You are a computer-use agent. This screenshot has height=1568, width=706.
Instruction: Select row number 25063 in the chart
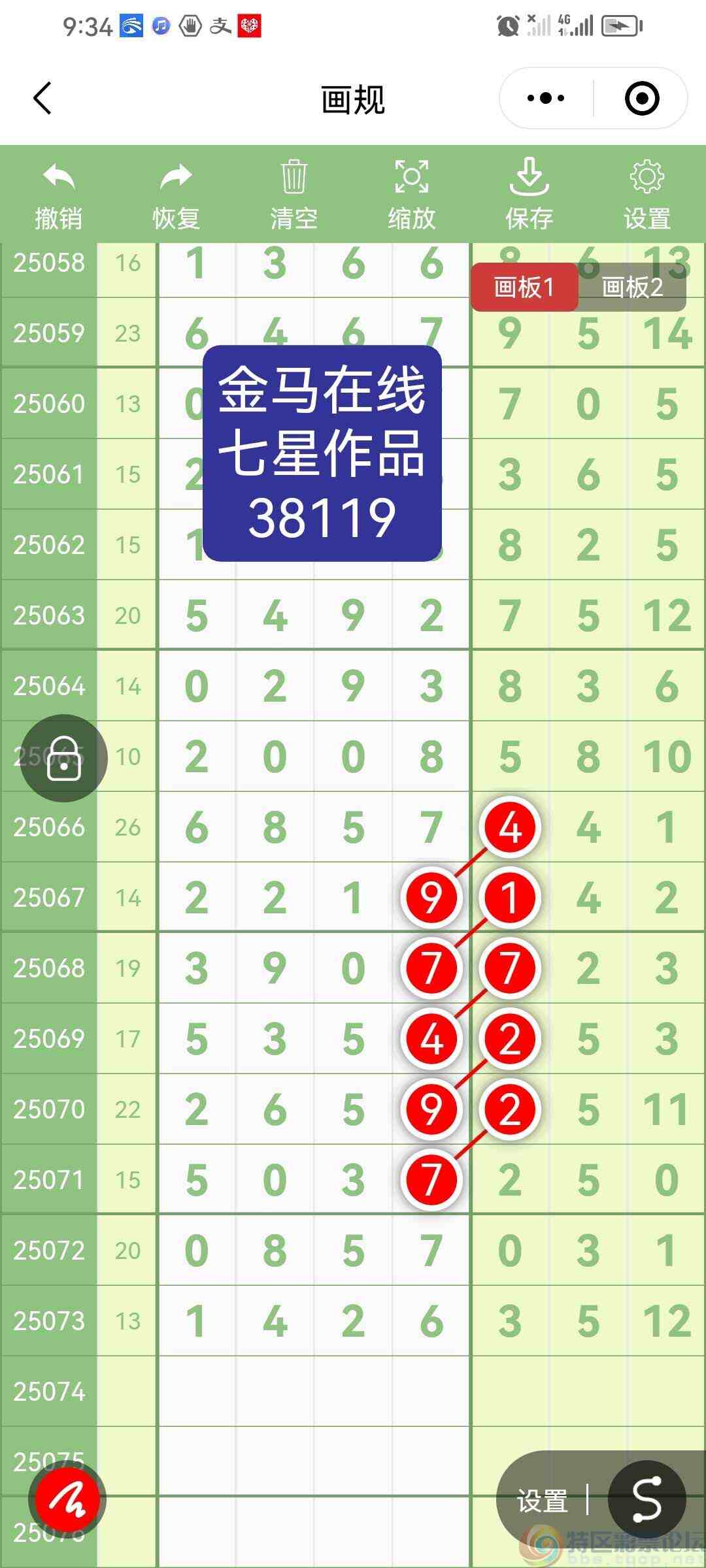click(x=50, y=615)
